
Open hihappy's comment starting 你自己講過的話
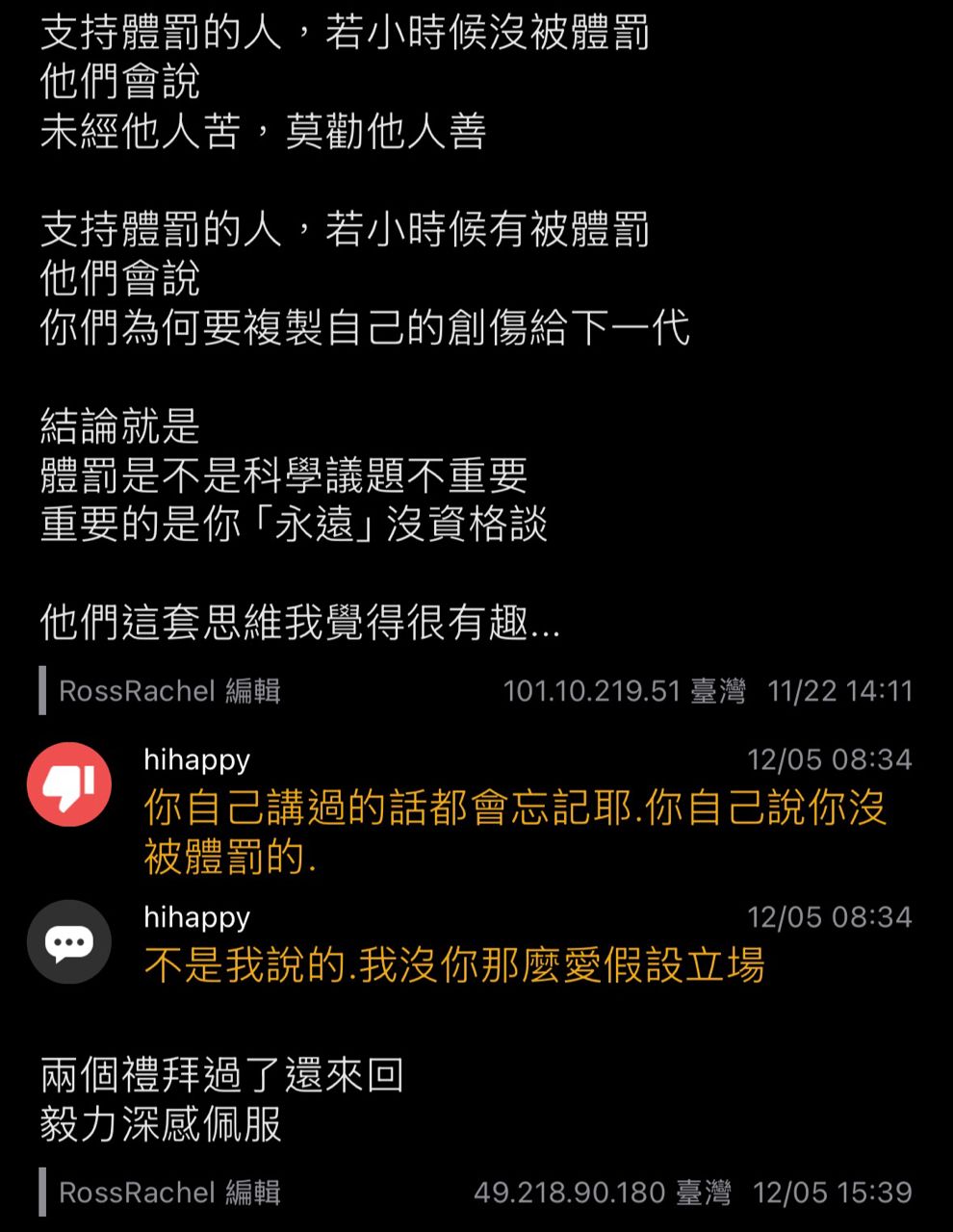[515, 830]
